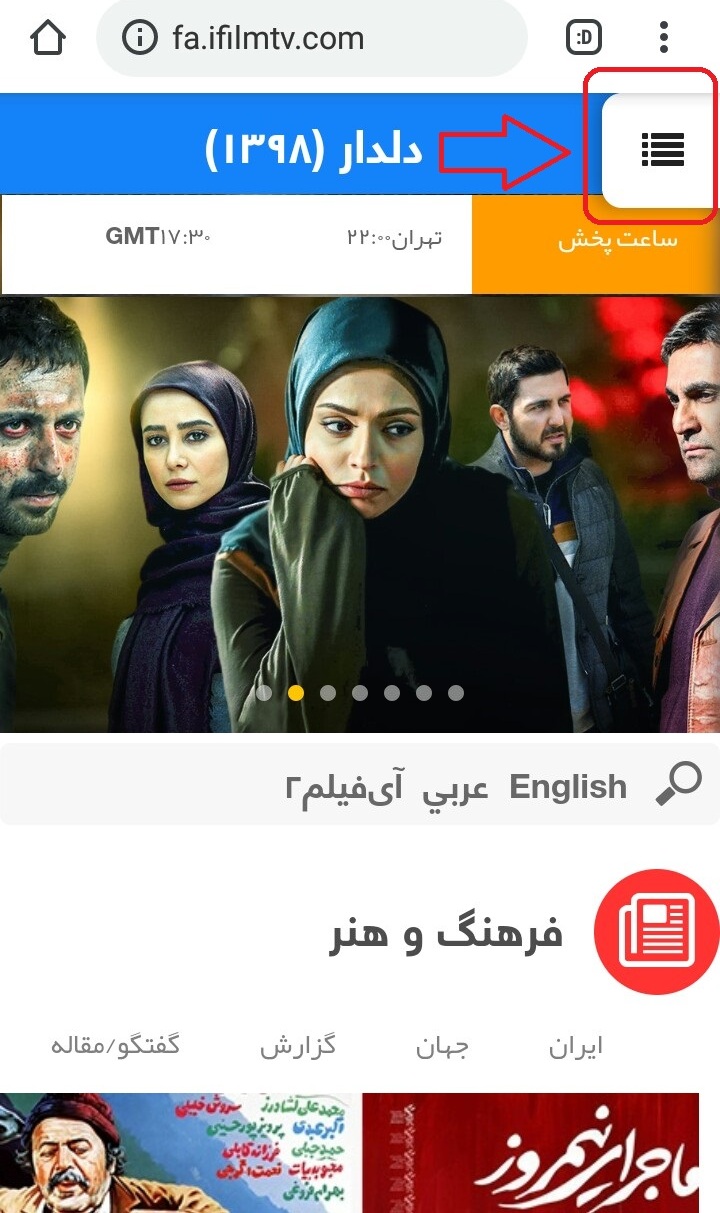Open the فرهنگ و هنر news icon

point(656,932)
